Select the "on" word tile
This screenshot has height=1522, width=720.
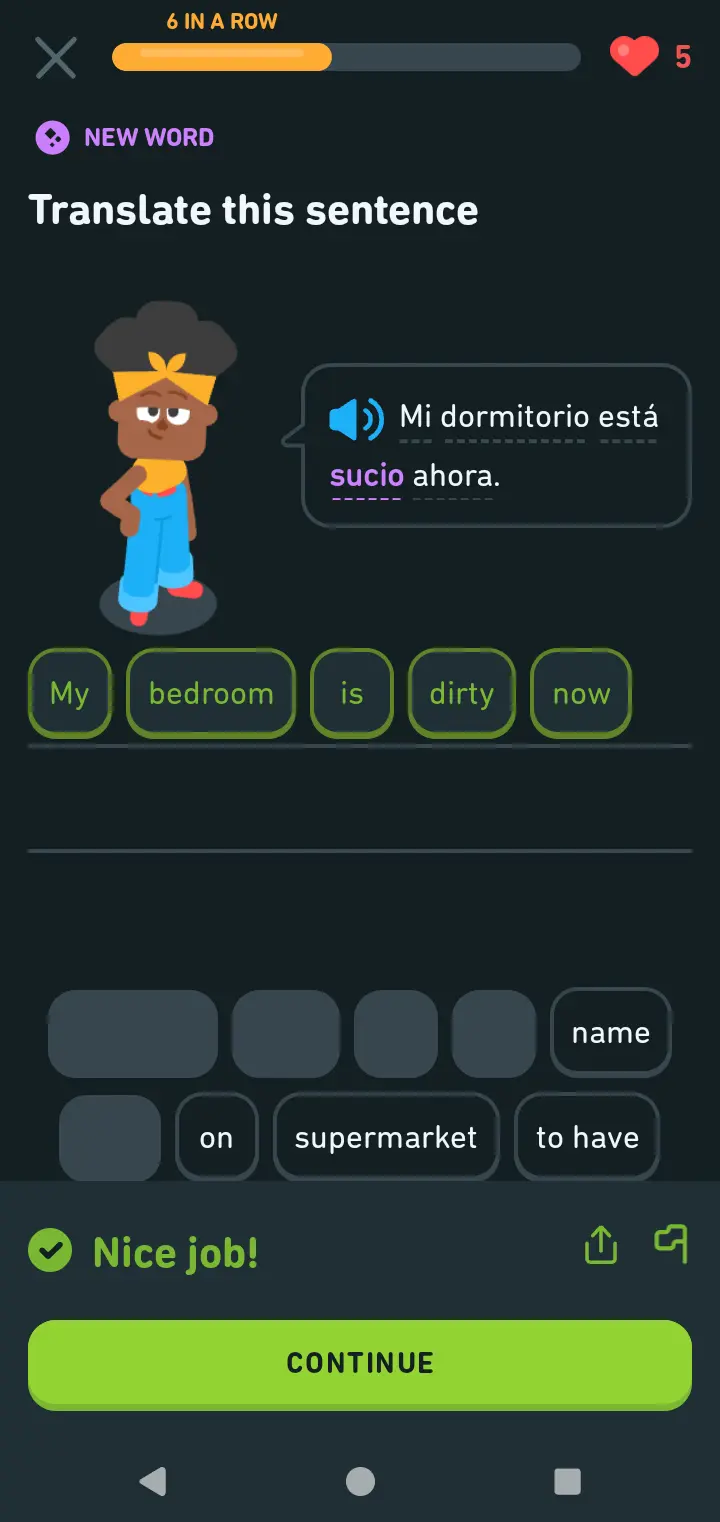tap(217, 1137)
